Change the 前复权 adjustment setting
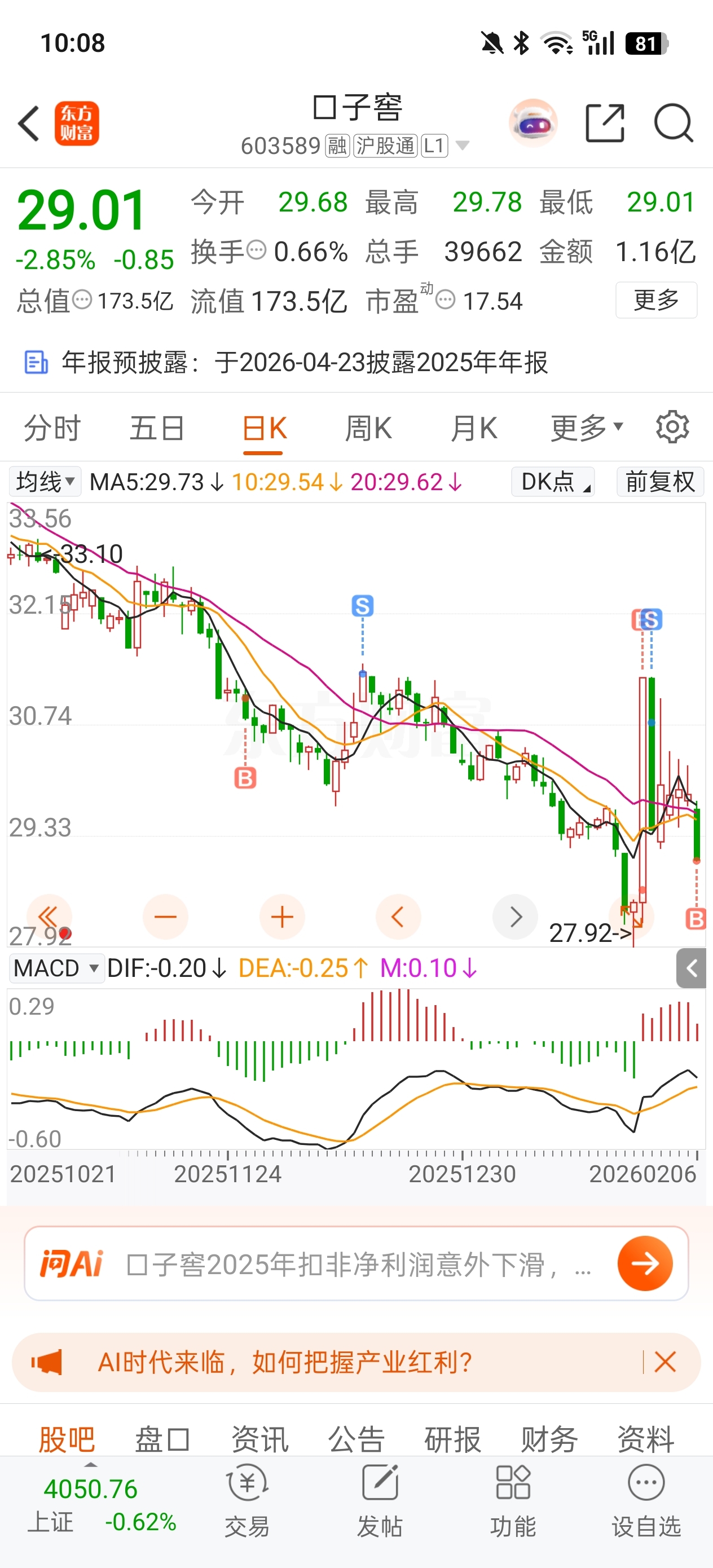This screenshot has height=1568, width=713. point(659,482)
